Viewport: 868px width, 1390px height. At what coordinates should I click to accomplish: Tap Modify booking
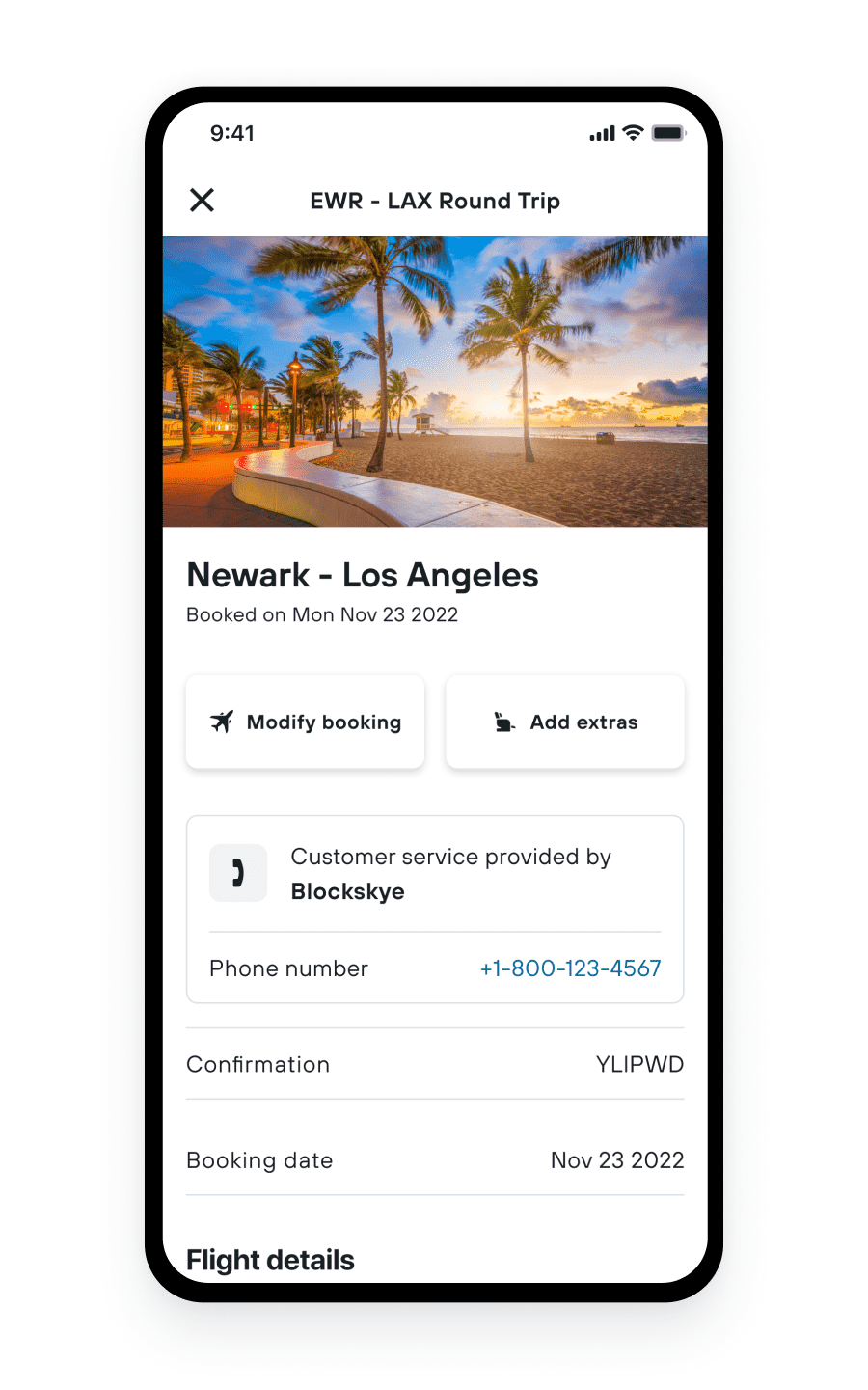305,722
